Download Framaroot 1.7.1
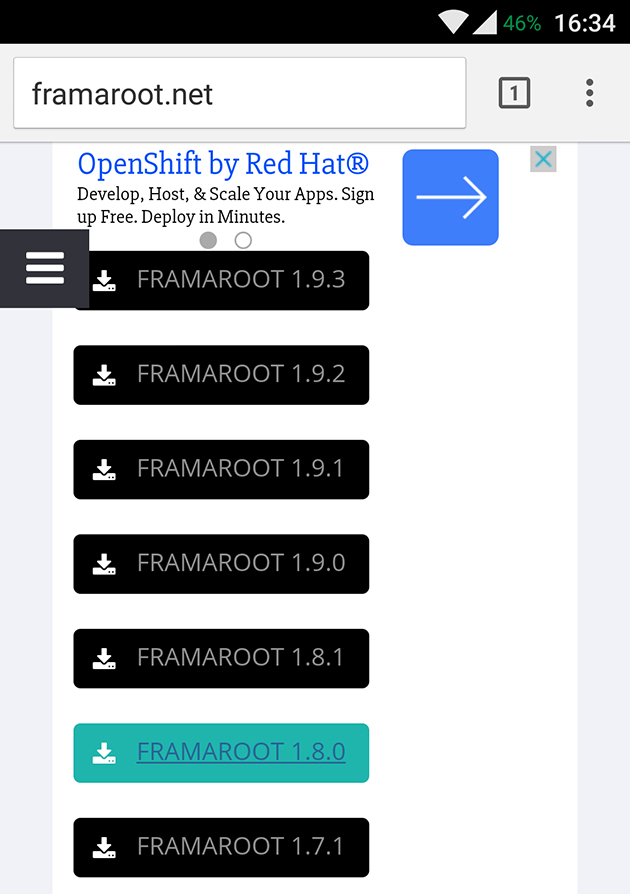 pos(221,847)
